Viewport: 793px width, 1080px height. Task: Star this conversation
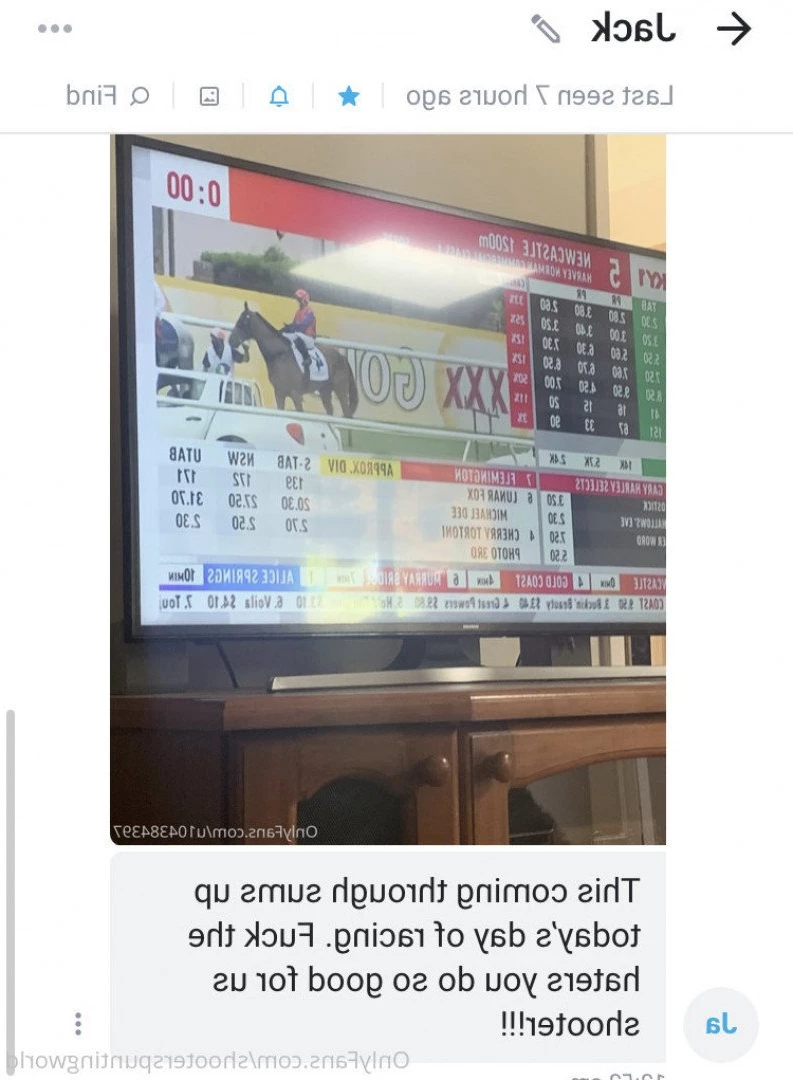[349, 96]
